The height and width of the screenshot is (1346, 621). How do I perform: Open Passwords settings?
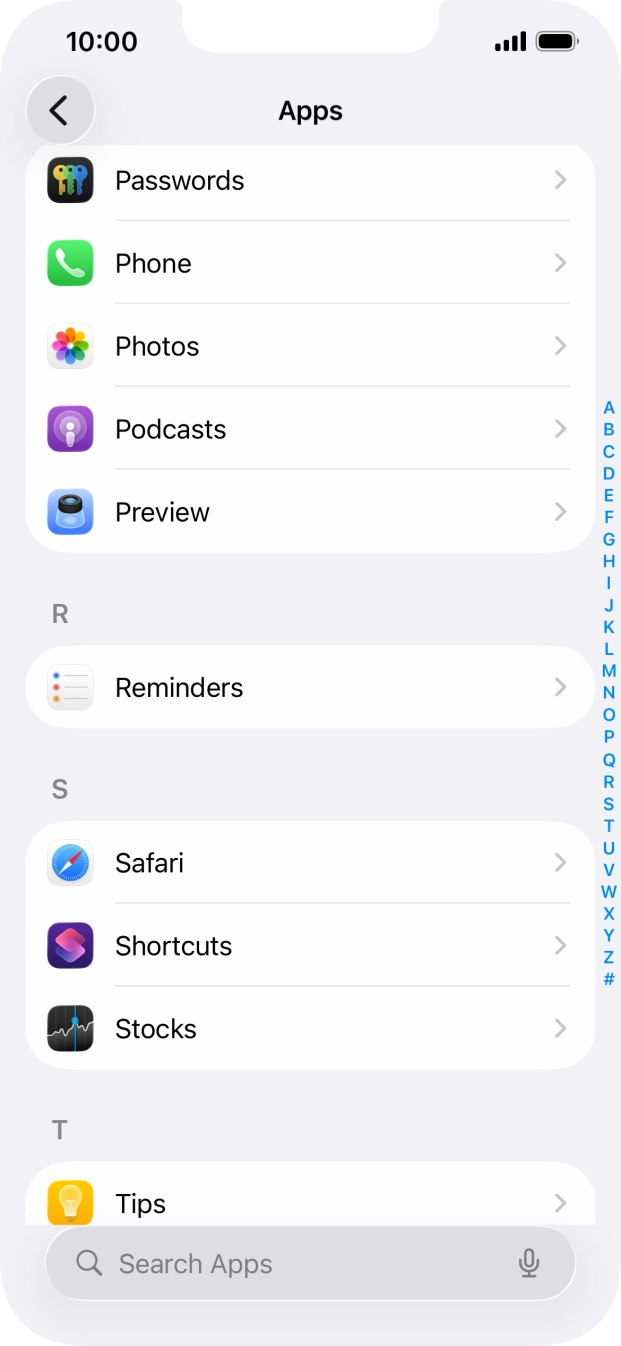pos(310,181)
